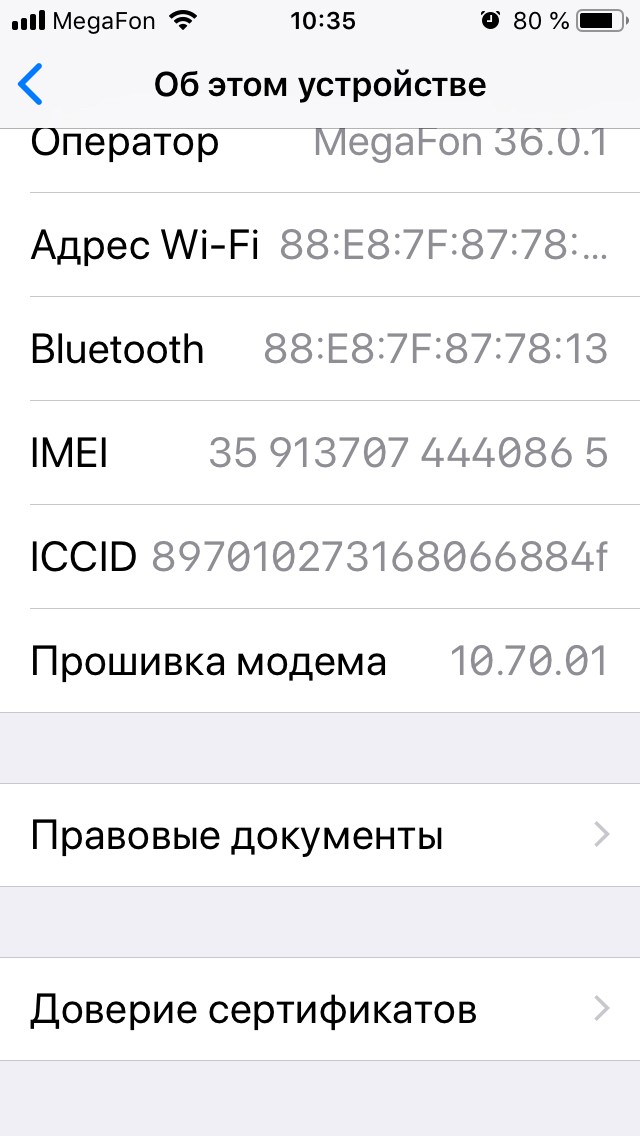Tap the Оператор row to toggle details
The image size is (640, 1136).
[320, 145]
